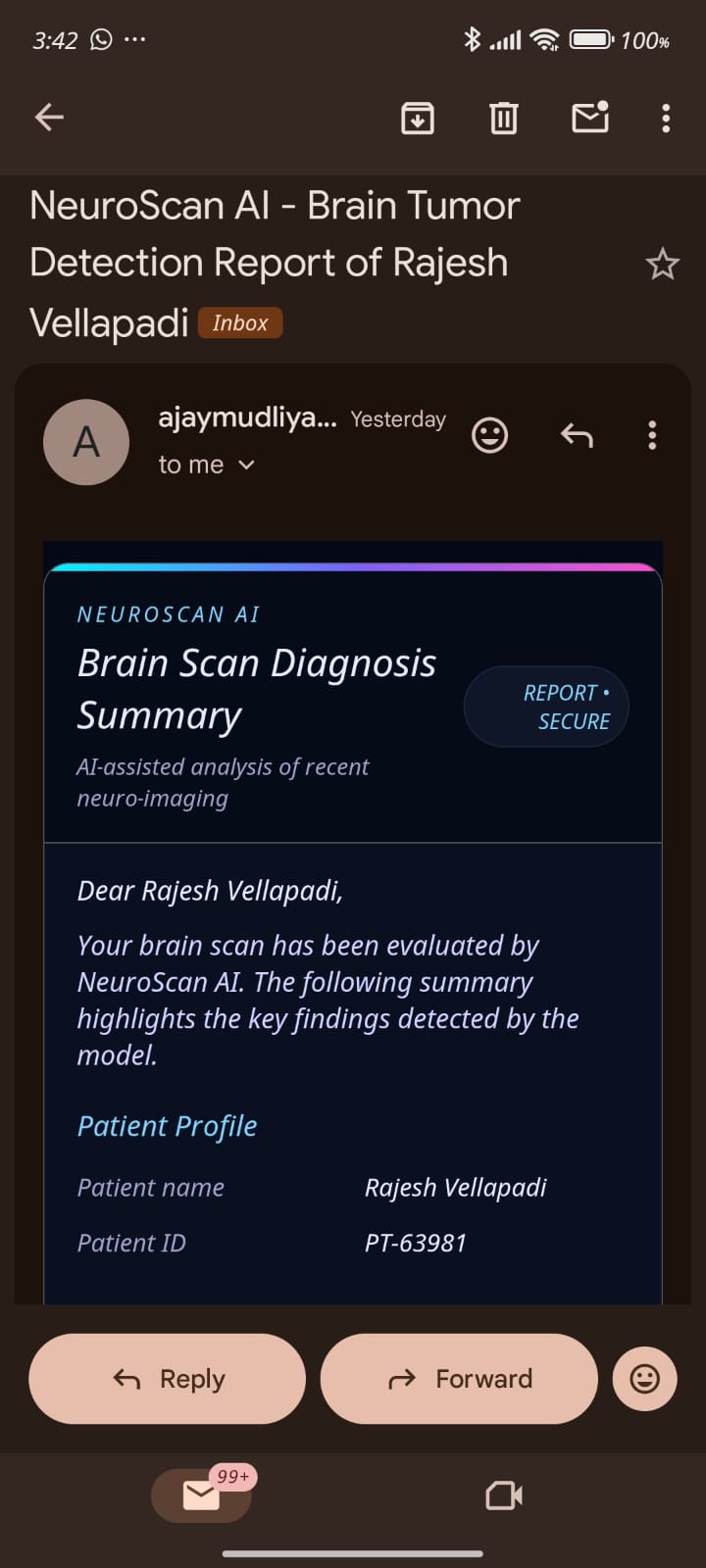Expand the 'to me' recipient details

pyautogui.click(x=207, y=465)
